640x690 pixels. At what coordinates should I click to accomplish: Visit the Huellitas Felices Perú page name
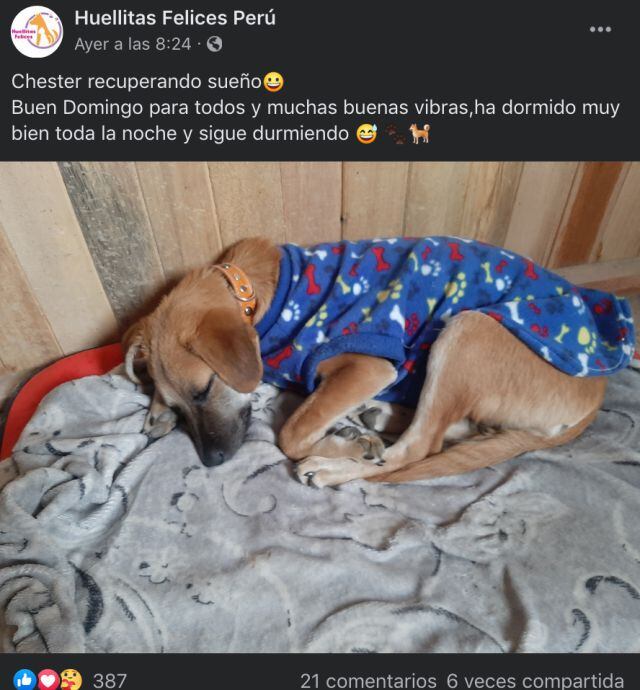tap(175, 18)
